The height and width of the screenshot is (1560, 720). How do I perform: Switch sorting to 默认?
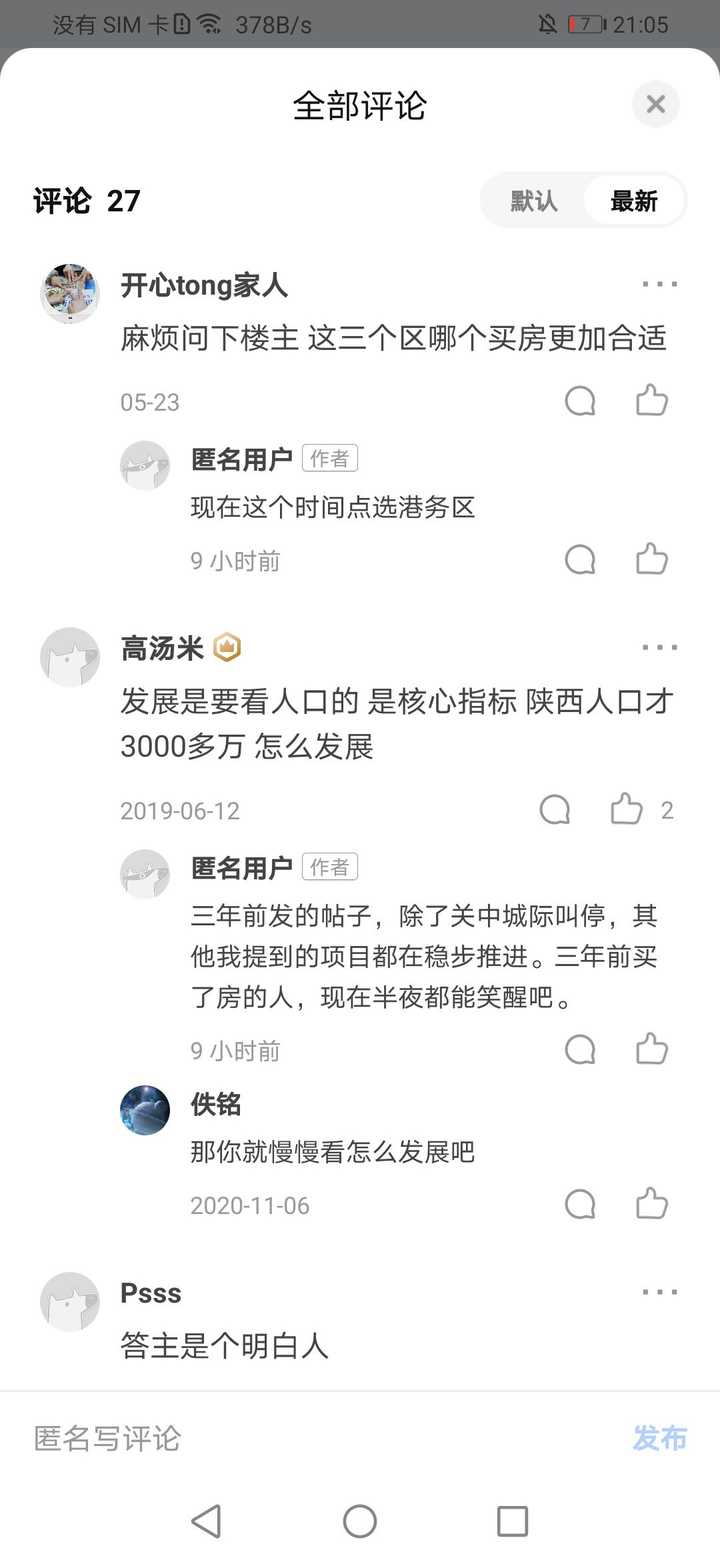point(534,201)
